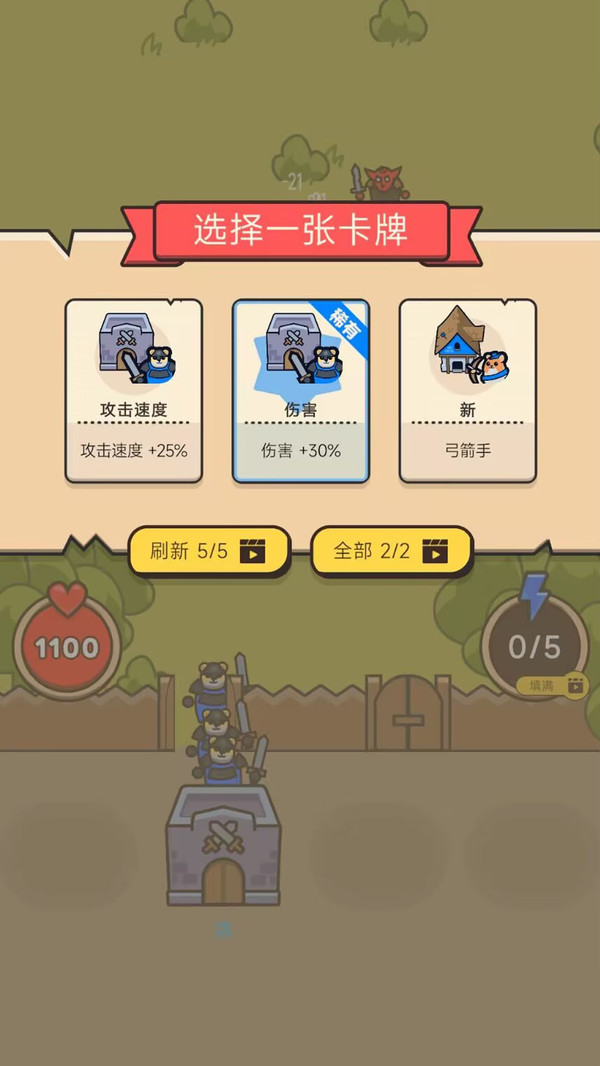Tap the 填满 energy refill button

[552, 686]
